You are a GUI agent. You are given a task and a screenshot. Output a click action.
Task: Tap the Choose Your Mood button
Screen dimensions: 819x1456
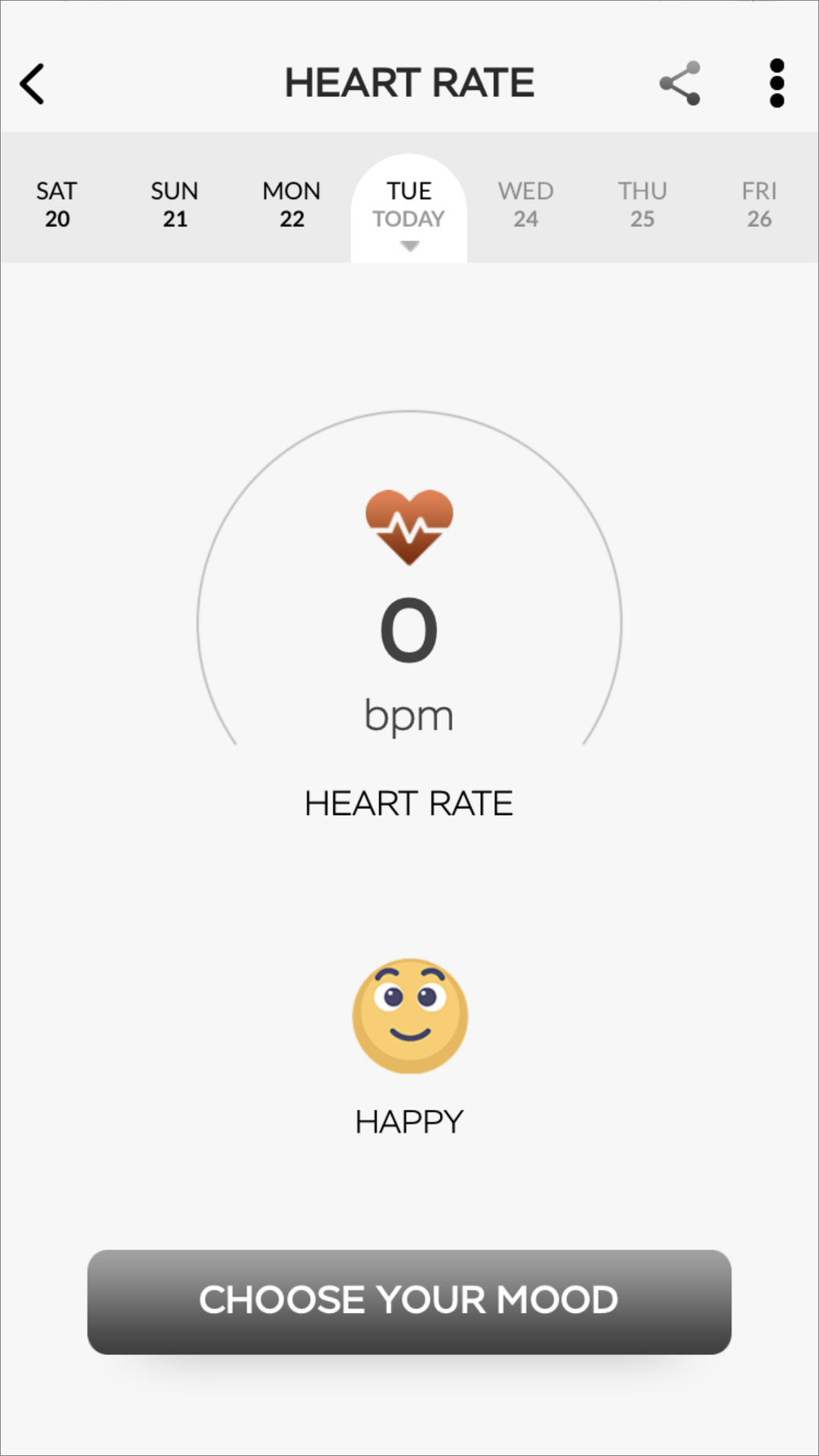click(409, 1301)
